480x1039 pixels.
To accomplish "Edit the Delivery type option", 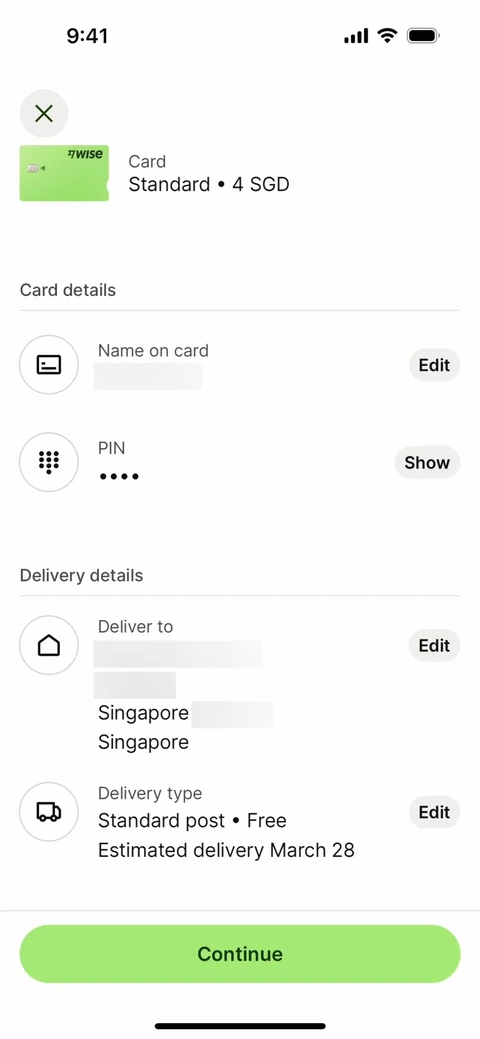I will (x=434, y=812).
